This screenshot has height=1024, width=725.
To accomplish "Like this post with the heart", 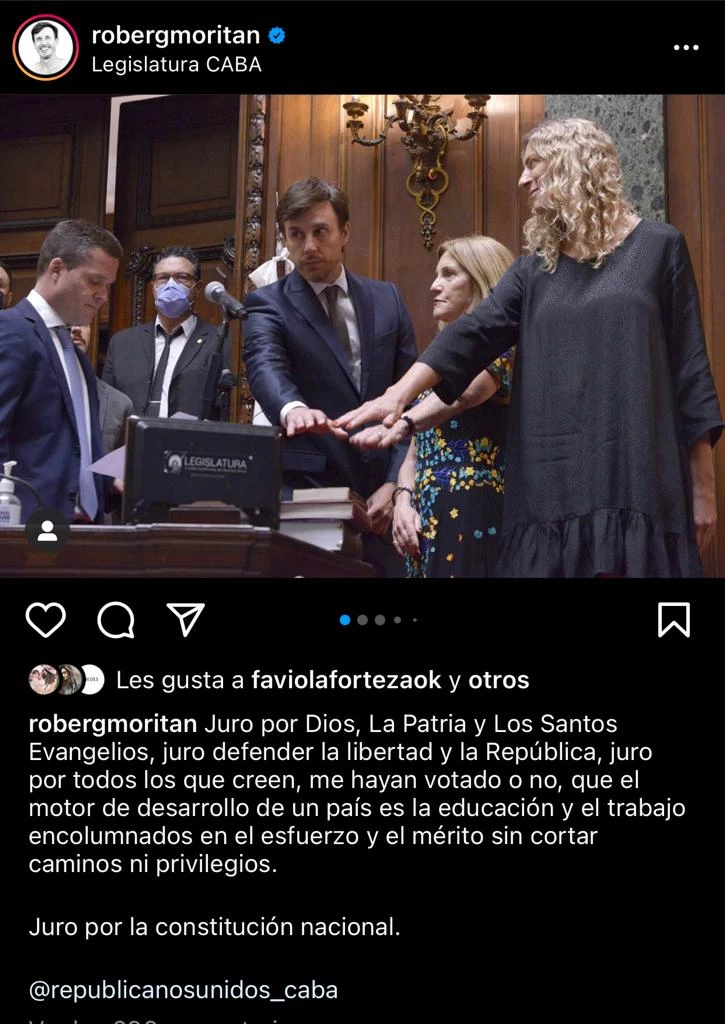I will (45, 620).
